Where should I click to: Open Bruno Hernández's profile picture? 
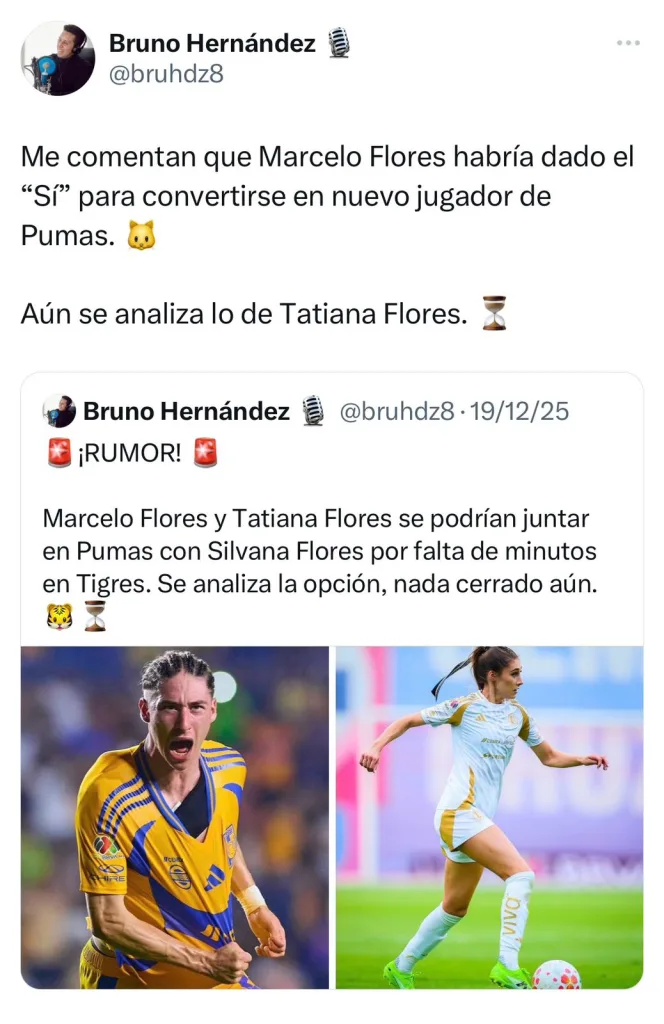pos(58,58)
